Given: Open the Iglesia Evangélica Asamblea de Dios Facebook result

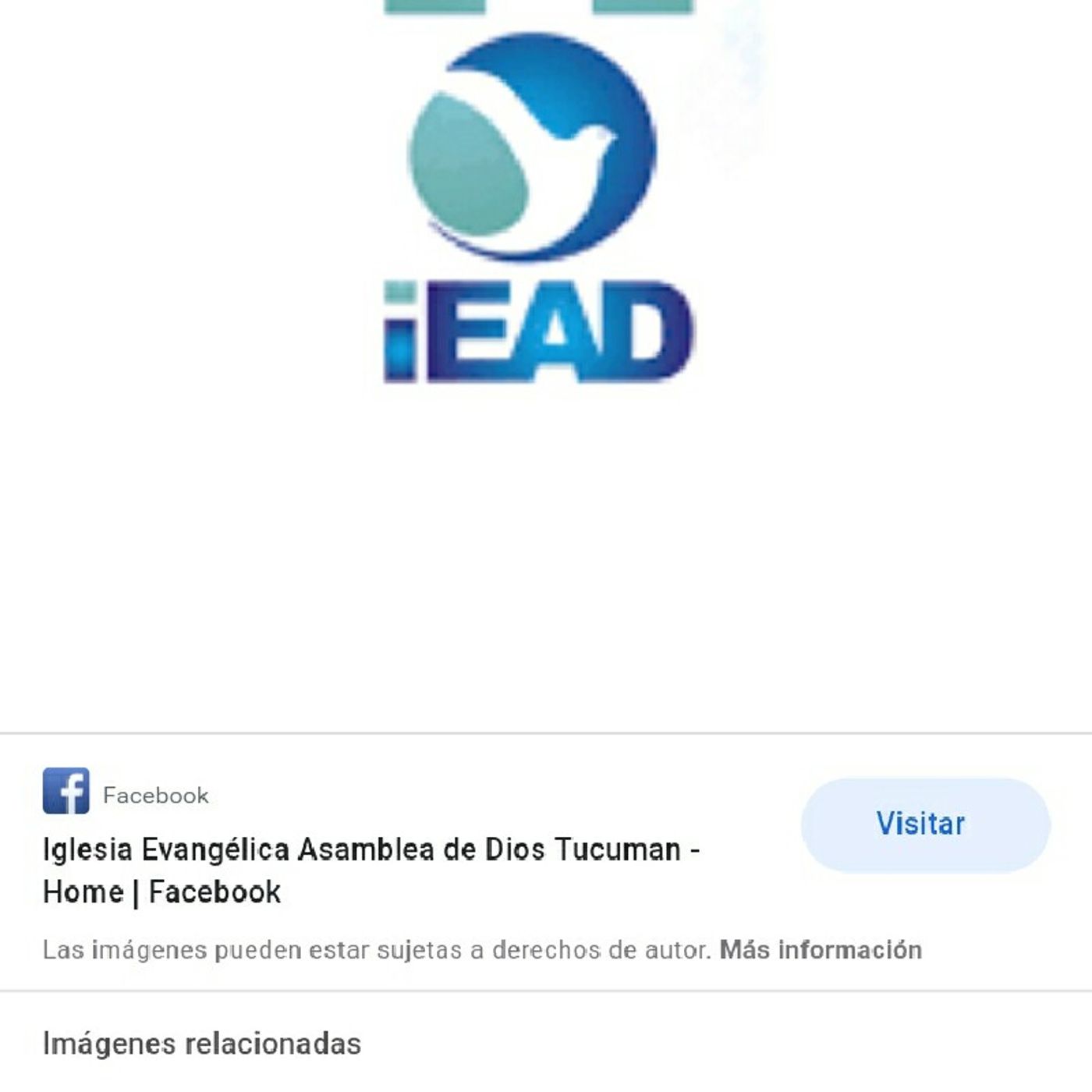Looking at the screenshot, I should point(370,870).
